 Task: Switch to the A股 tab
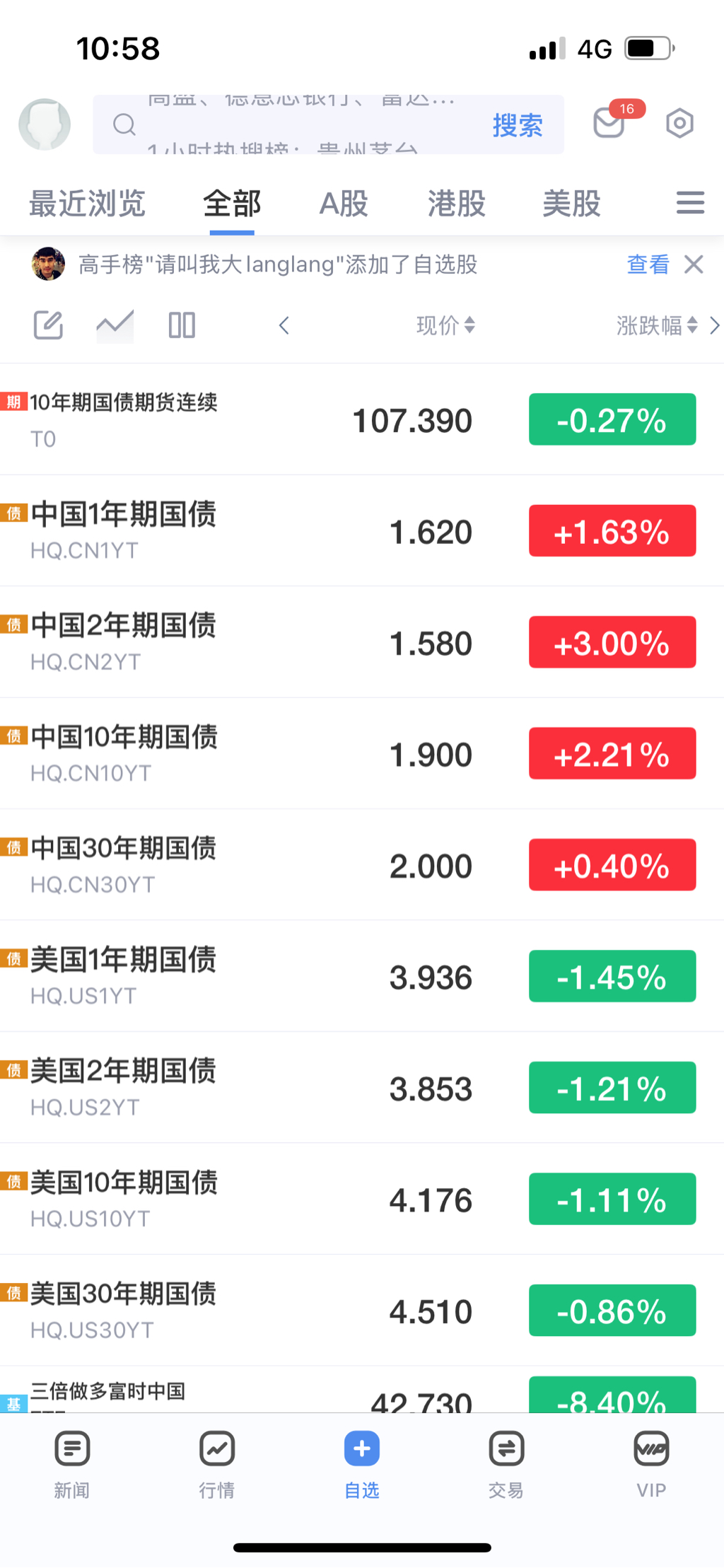point(344,204)
